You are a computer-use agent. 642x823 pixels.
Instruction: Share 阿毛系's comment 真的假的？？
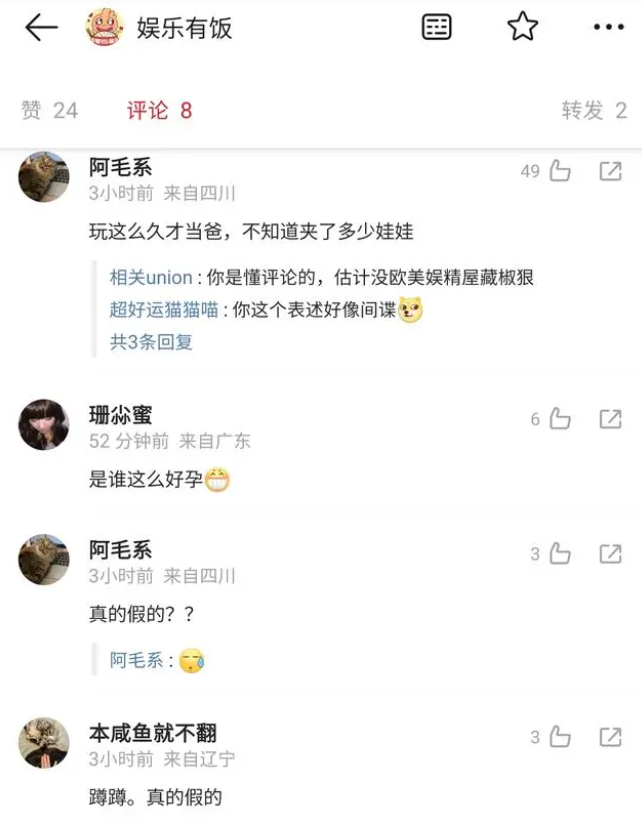pyautogui.click(x=610, y=554)
